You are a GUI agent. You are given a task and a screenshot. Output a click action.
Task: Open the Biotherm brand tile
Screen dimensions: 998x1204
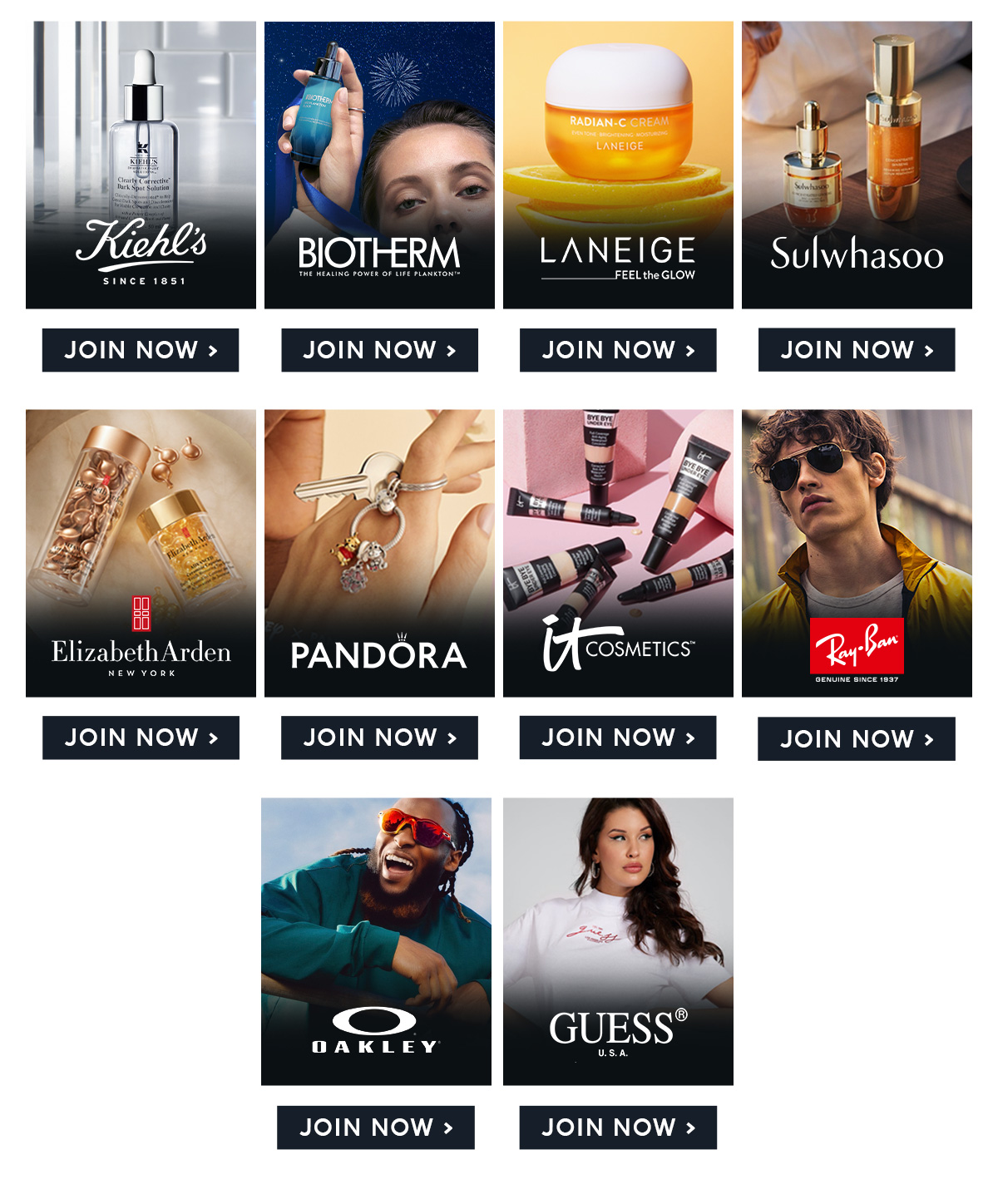click(379, 165)
